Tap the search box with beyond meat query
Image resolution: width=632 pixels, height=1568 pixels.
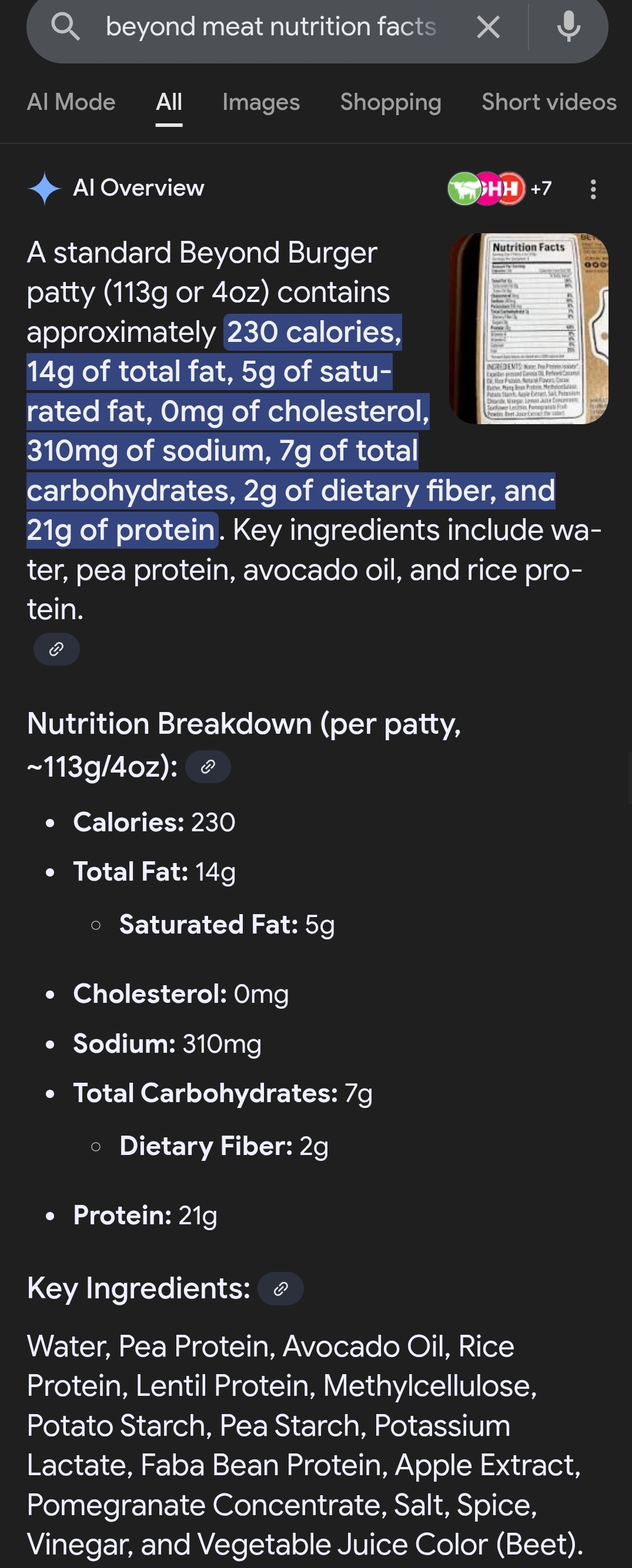pyautogui.click(x=271, y=27)
